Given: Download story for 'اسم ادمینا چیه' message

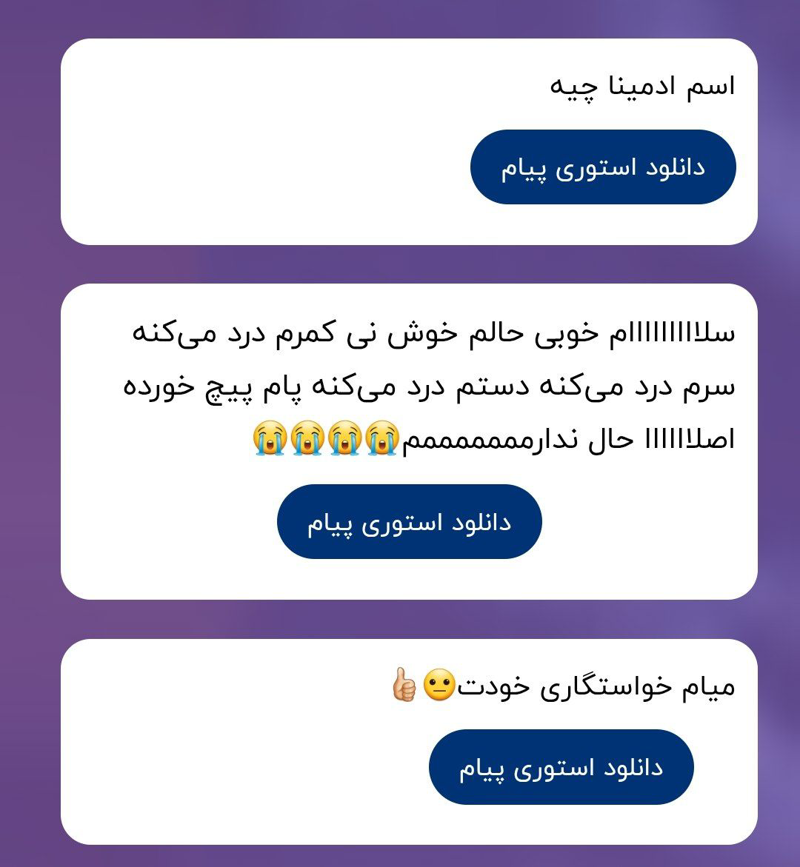Looking at the screenshot, I should pos(603,167).
